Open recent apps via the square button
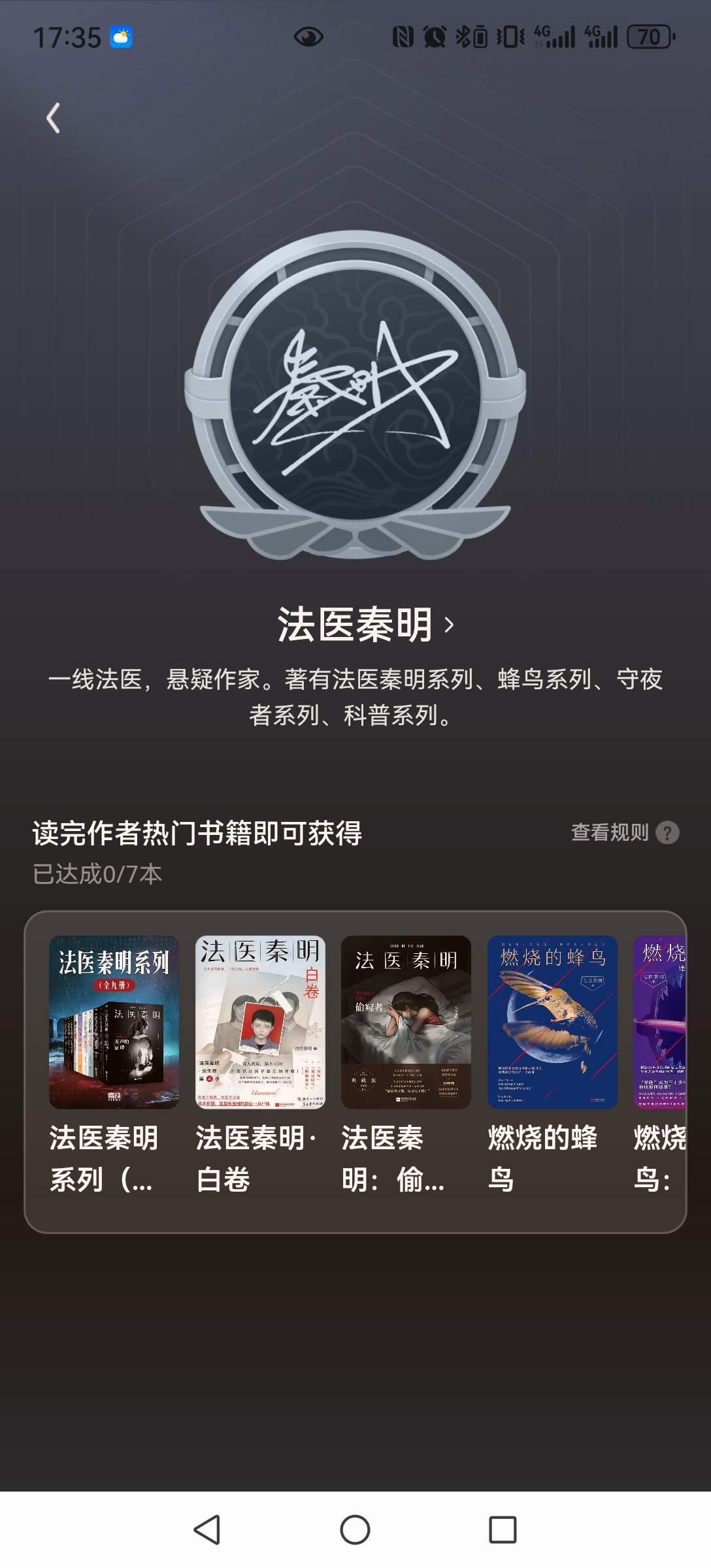 (503, 1529)
